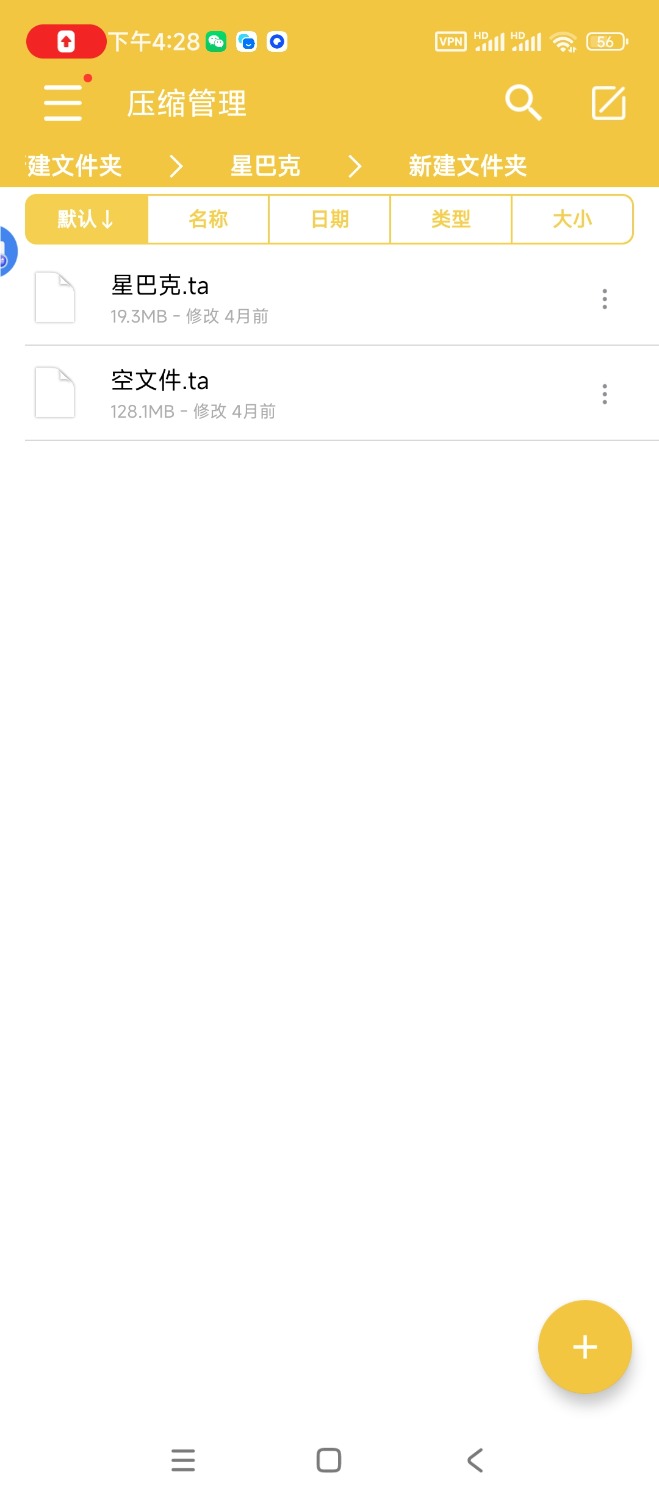Tap the yellow plus add button

[x=585, y=1347]
